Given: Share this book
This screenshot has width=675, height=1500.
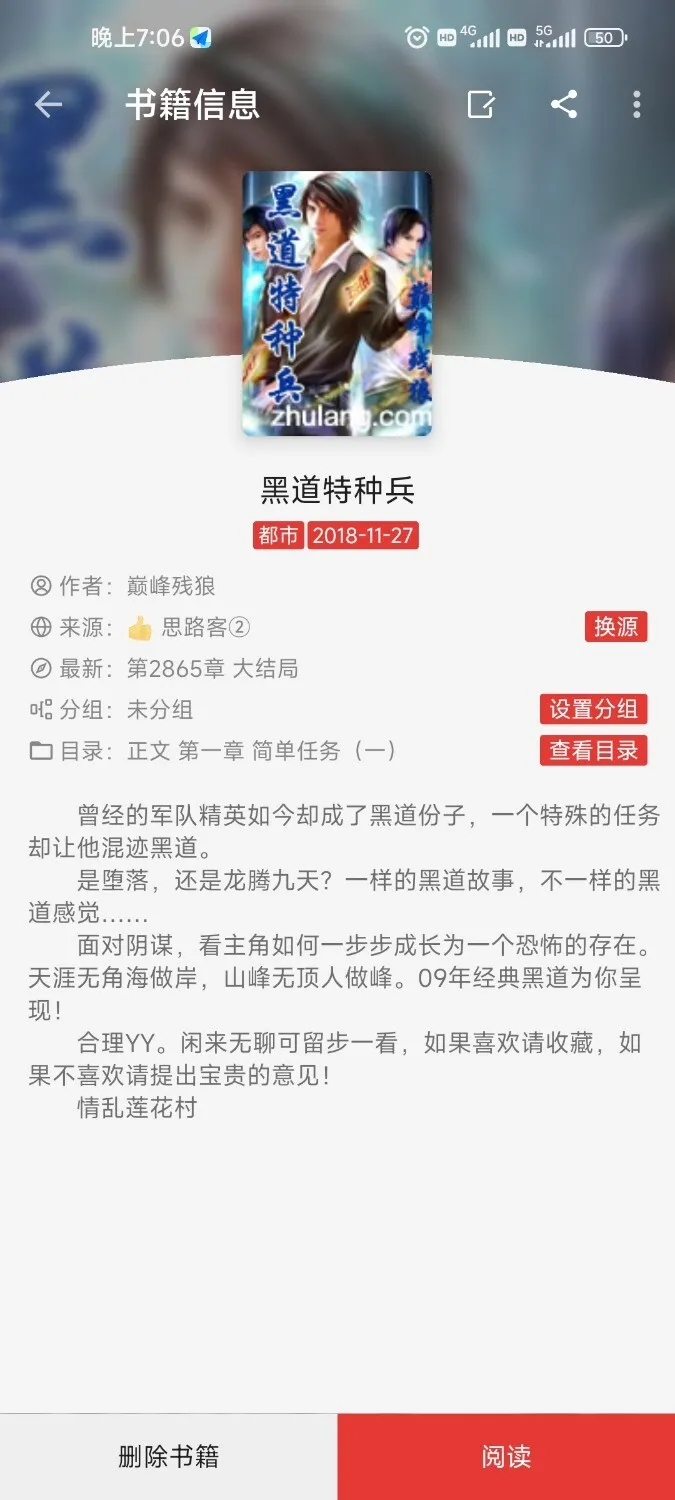Looking at the screenshot, I should pos(564,105).
